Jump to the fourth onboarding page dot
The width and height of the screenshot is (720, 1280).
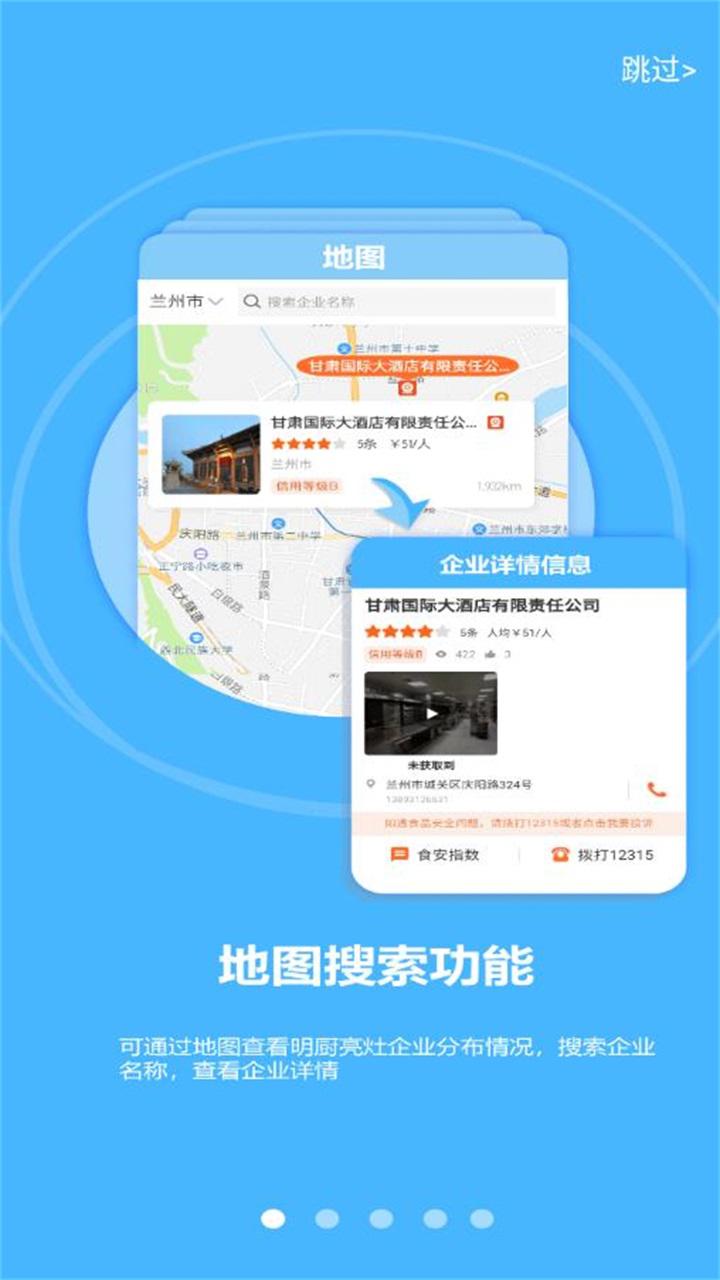pyautogui.click(x=435, y=1218)
